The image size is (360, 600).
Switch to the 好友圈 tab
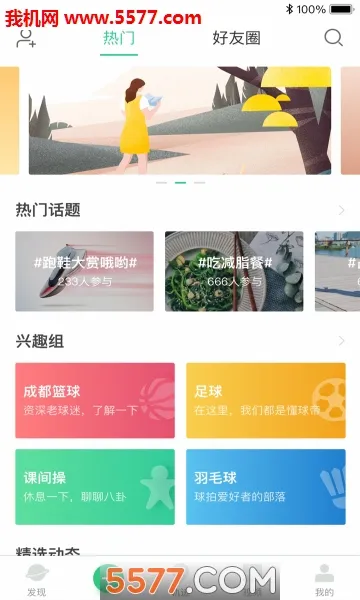[x=236, y=38]
